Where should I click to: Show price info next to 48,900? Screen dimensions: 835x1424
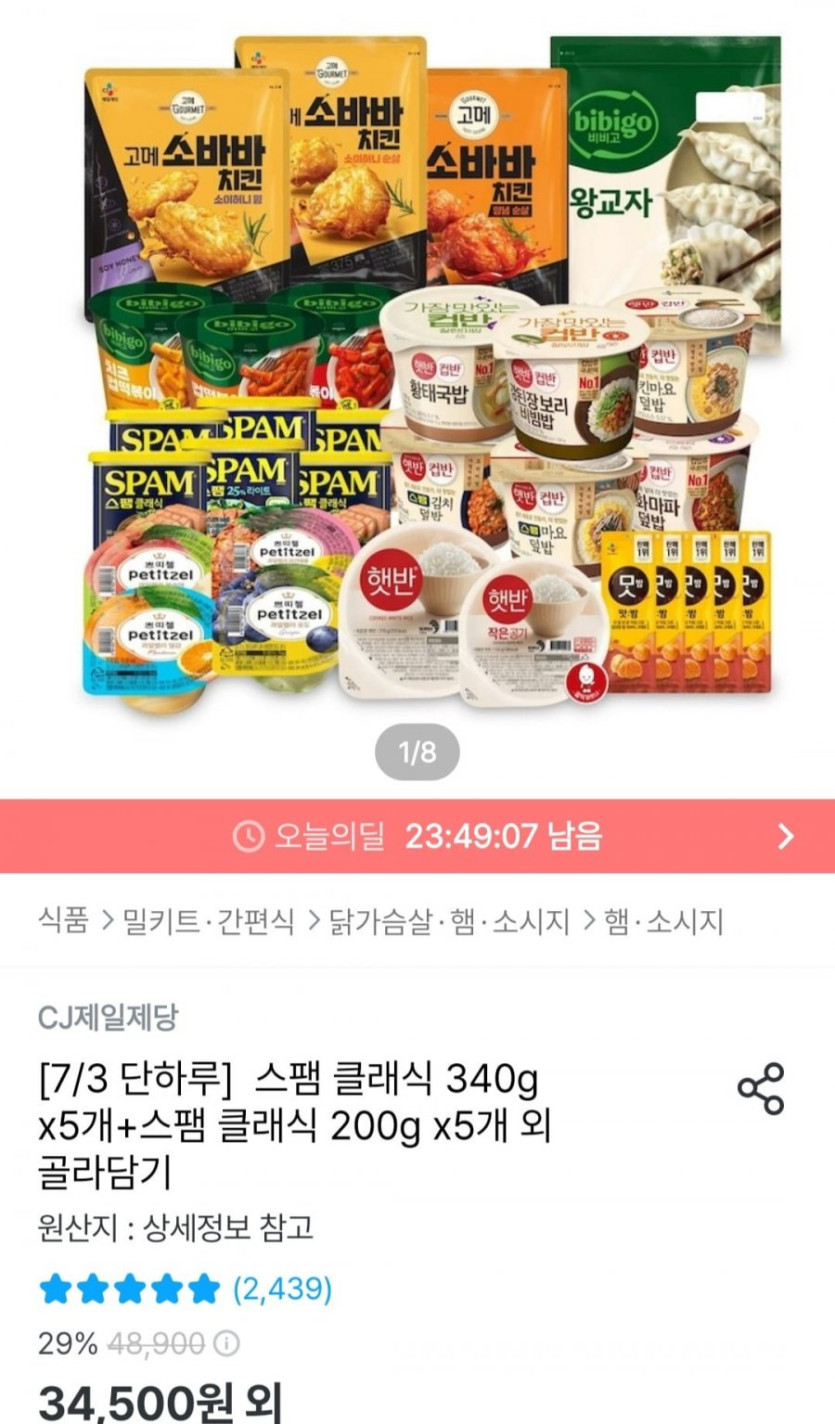coord(227,1344)
